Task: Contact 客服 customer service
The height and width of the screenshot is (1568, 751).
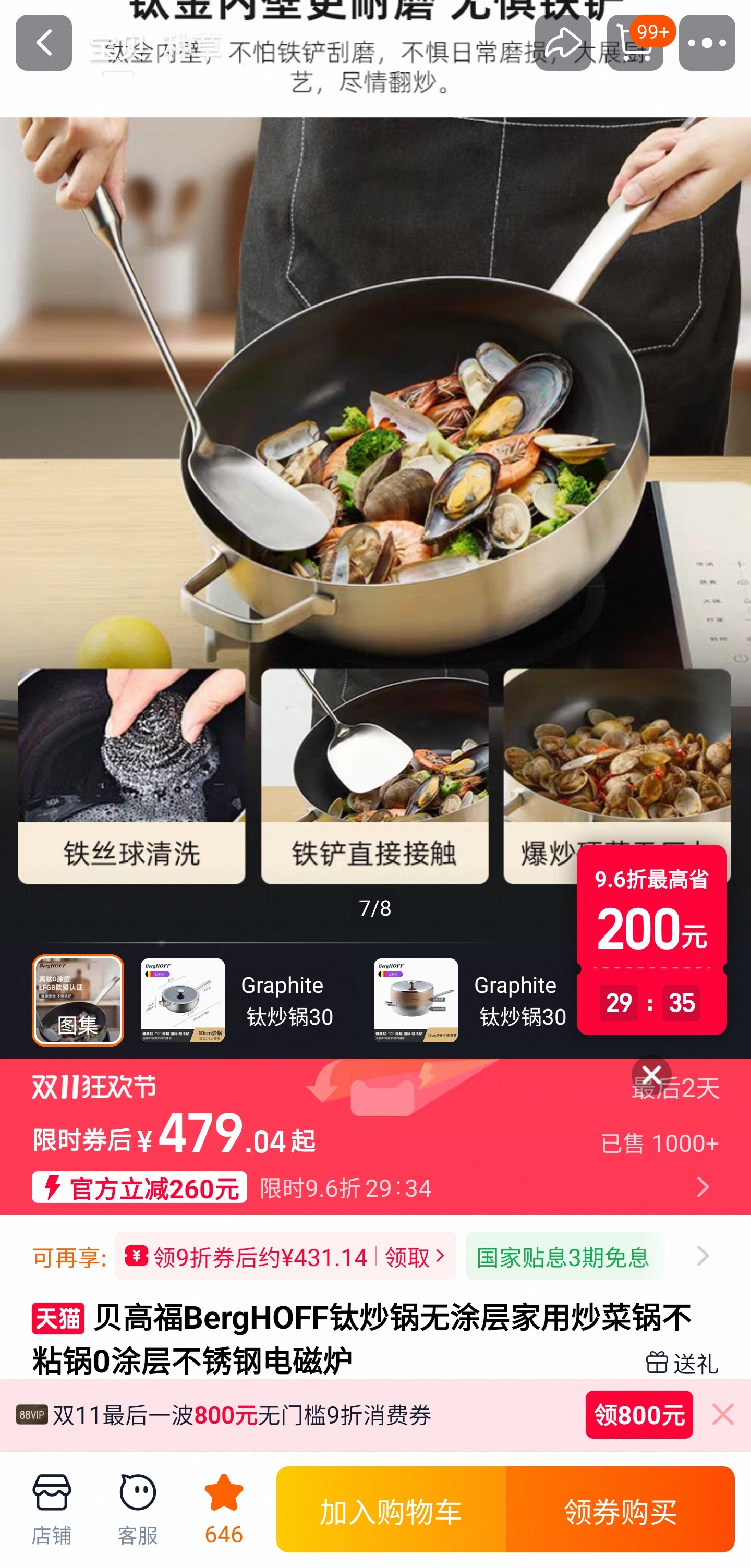Action: (138, 1509)
